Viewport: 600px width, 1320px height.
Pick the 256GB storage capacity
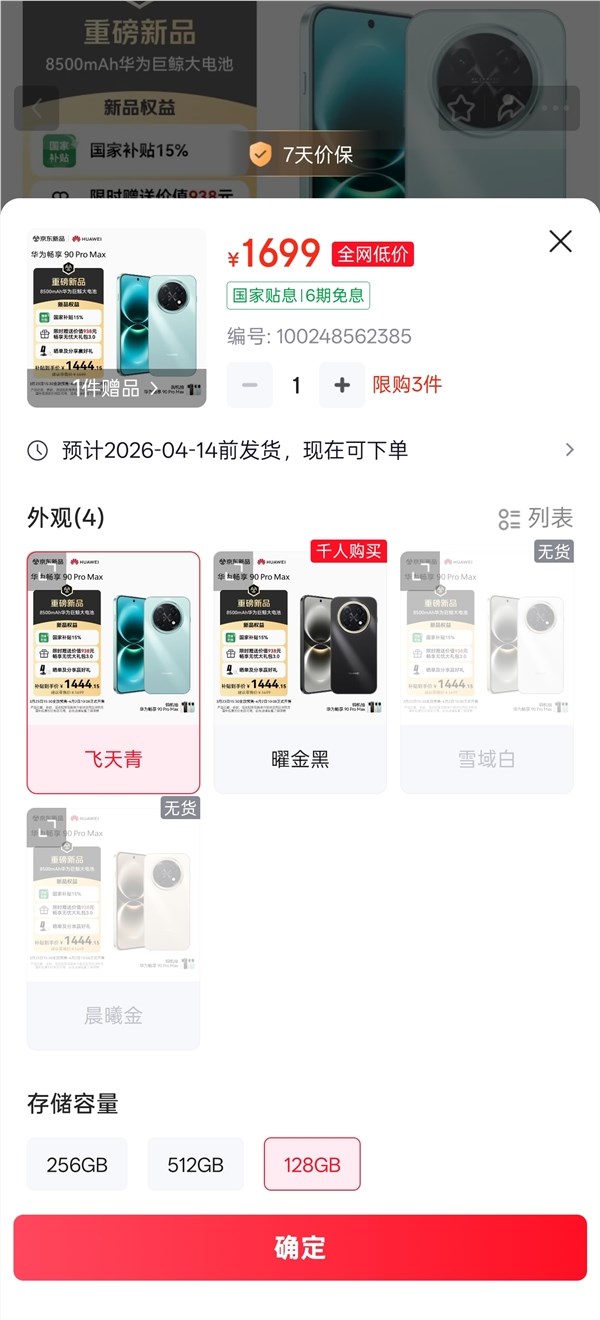coord(77,1164)
